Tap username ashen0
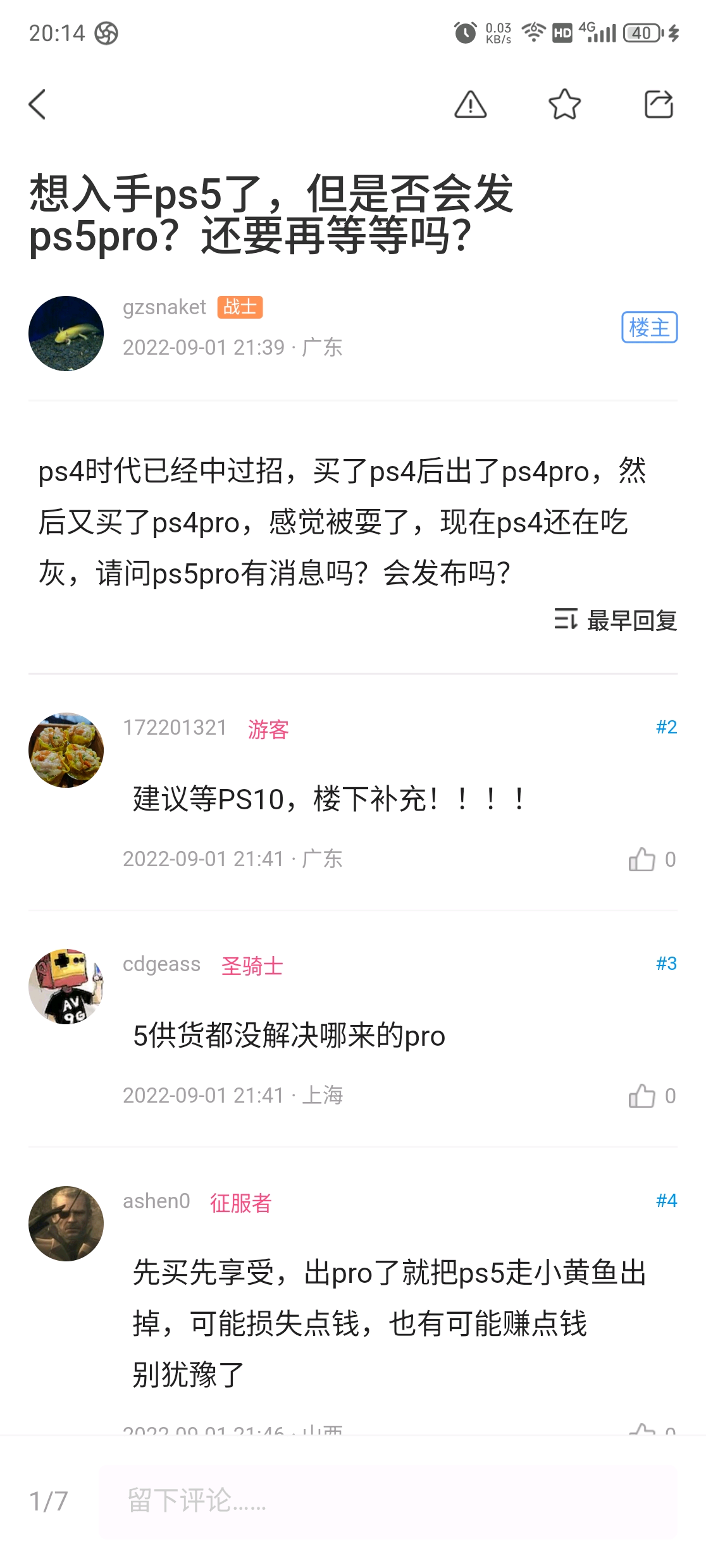706x1568 pixels. [156, 1201]
